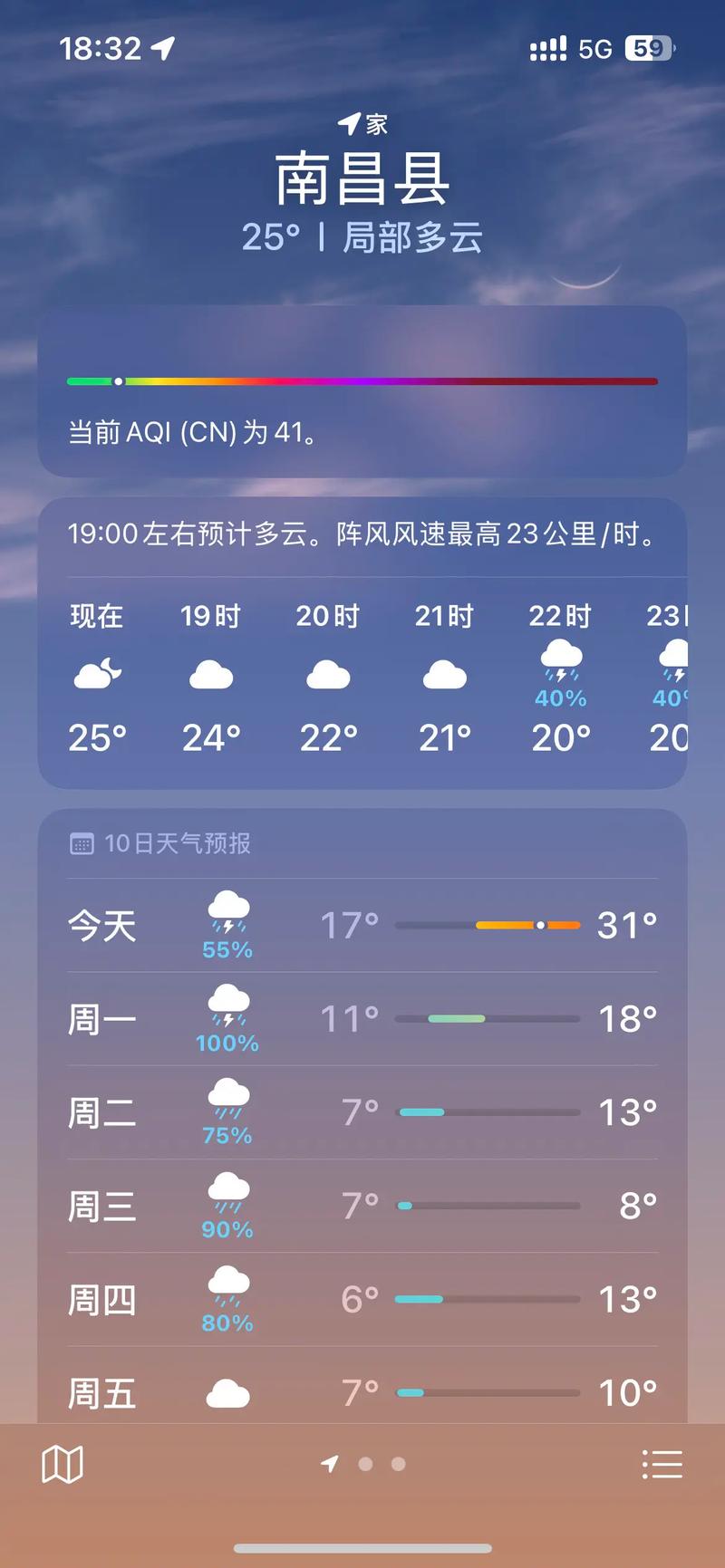Tap the thunderstorm icon for 22时

pos(561,662)
